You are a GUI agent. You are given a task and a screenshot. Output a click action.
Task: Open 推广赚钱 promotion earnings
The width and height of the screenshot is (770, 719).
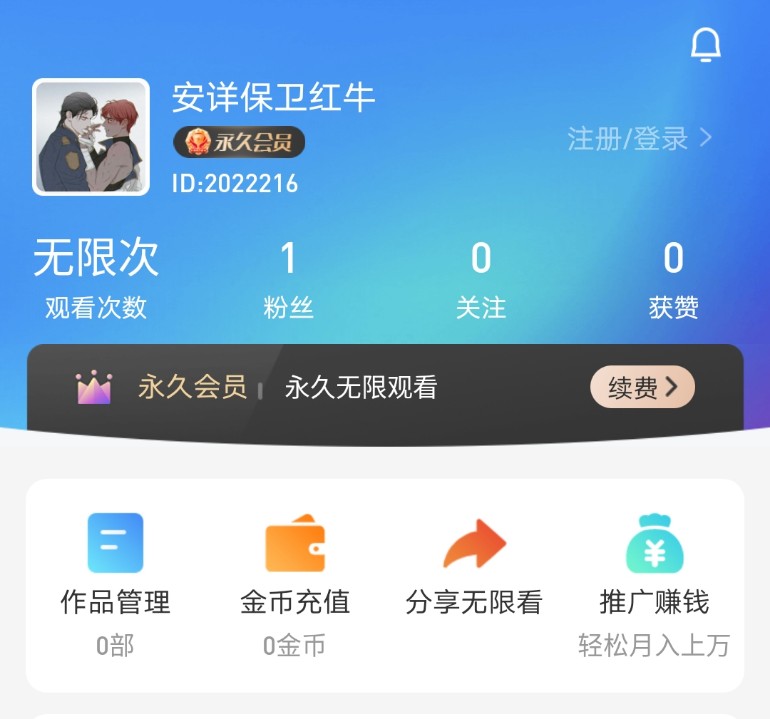pos(654,565)
